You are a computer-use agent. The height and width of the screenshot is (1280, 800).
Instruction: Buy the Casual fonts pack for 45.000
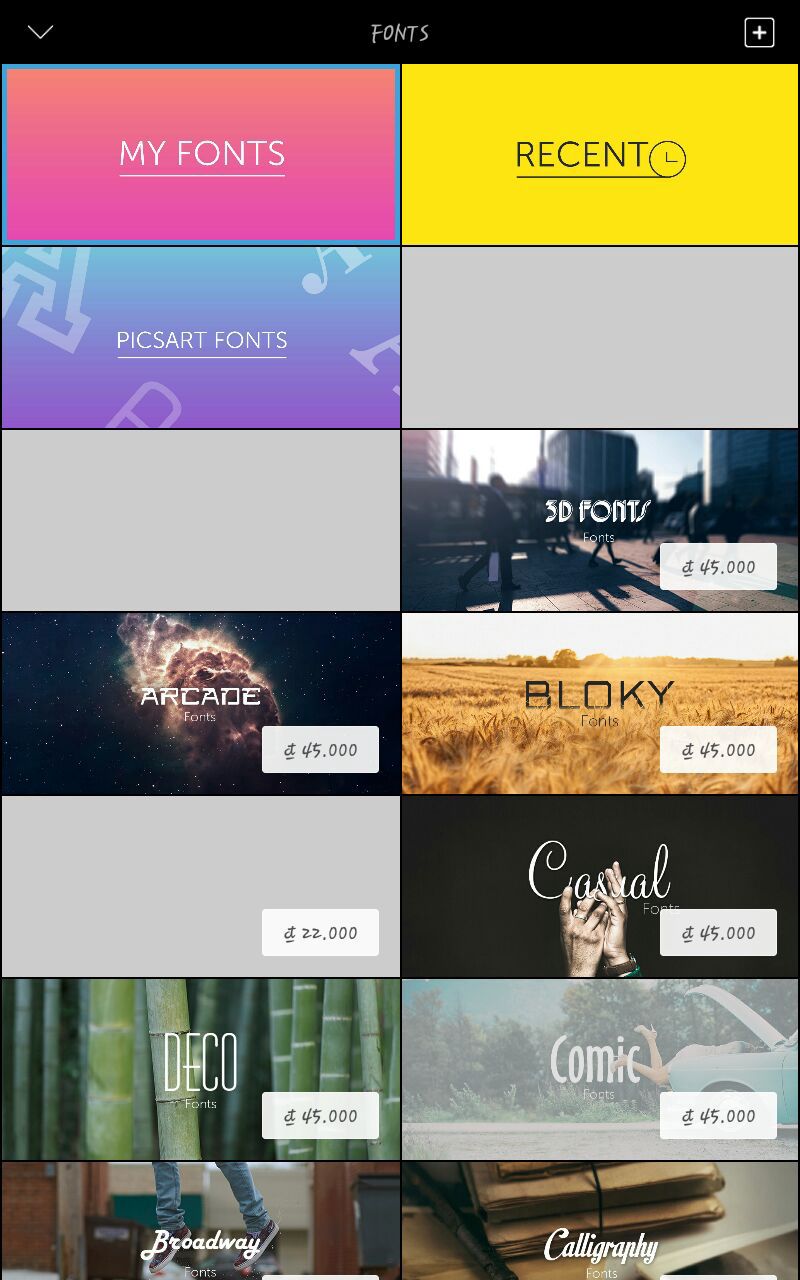[718, 933]
